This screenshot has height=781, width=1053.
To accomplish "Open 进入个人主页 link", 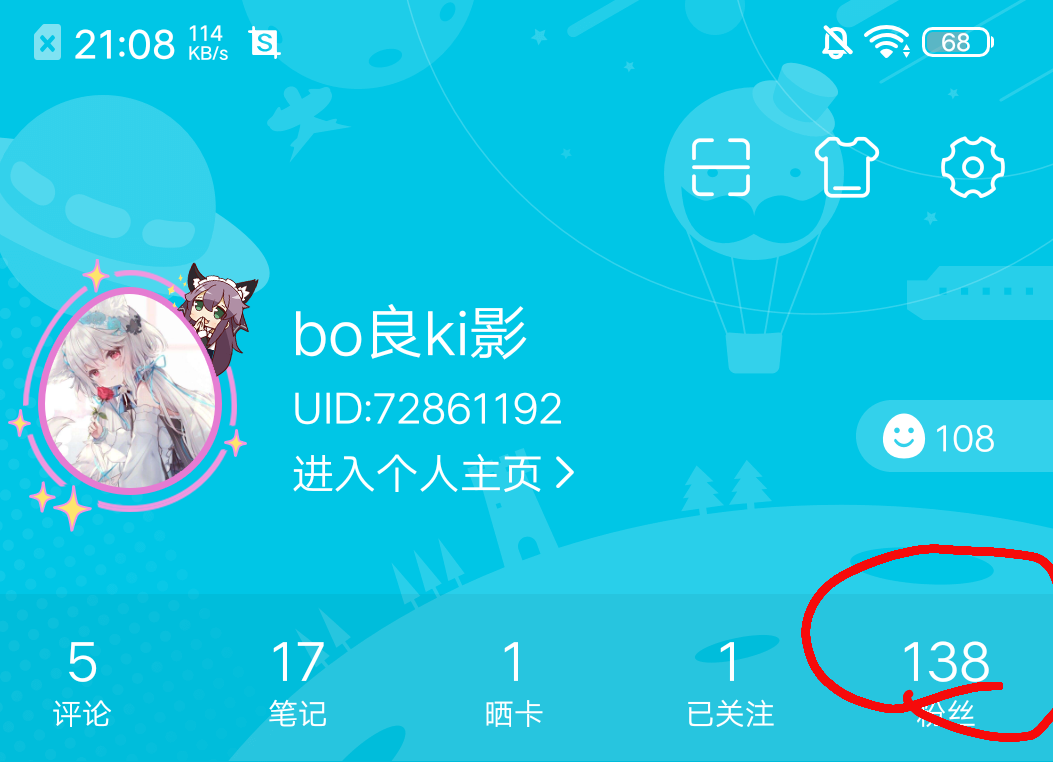I will pos(433,473).
